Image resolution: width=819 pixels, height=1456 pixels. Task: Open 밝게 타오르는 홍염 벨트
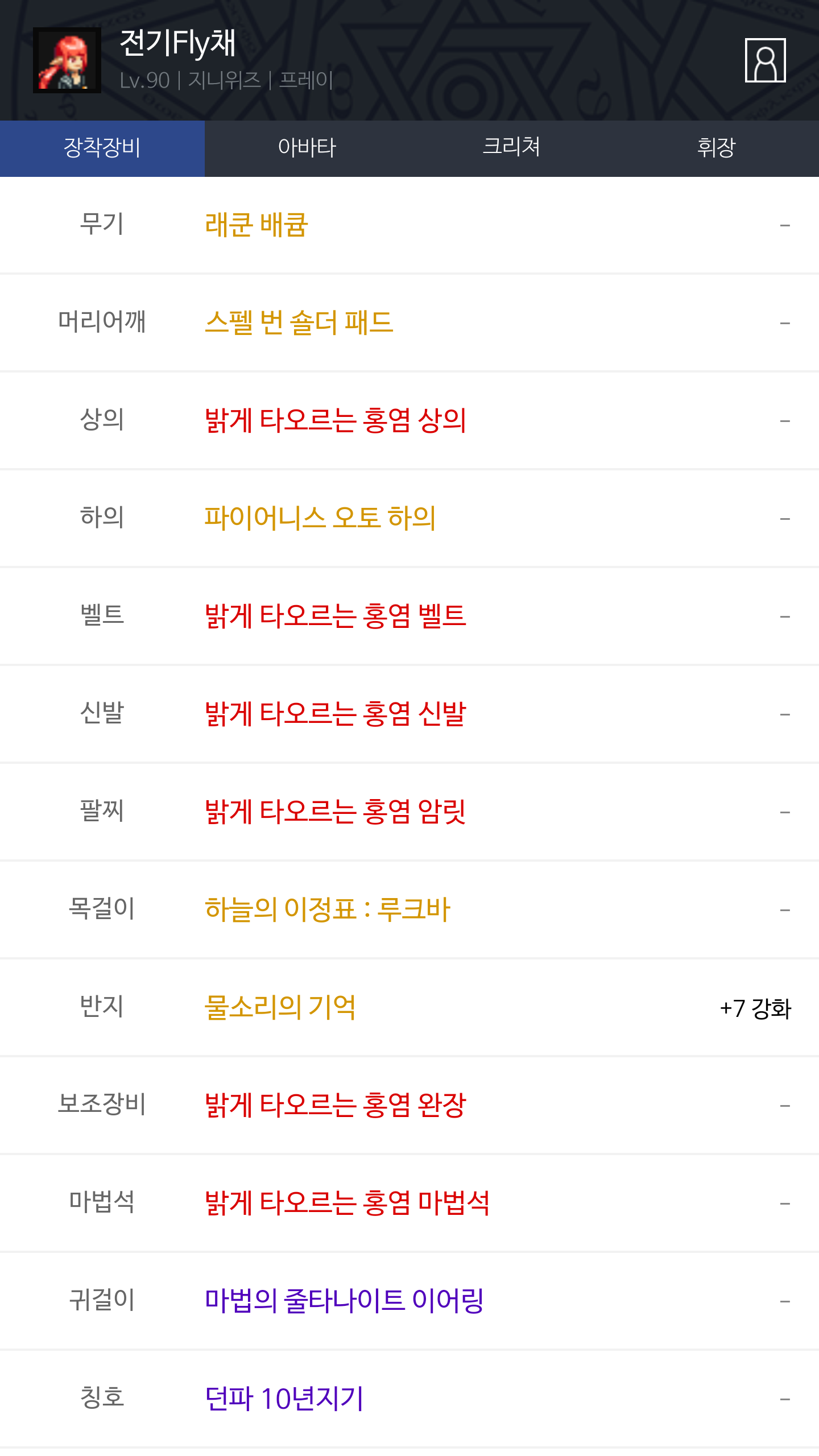336,617
